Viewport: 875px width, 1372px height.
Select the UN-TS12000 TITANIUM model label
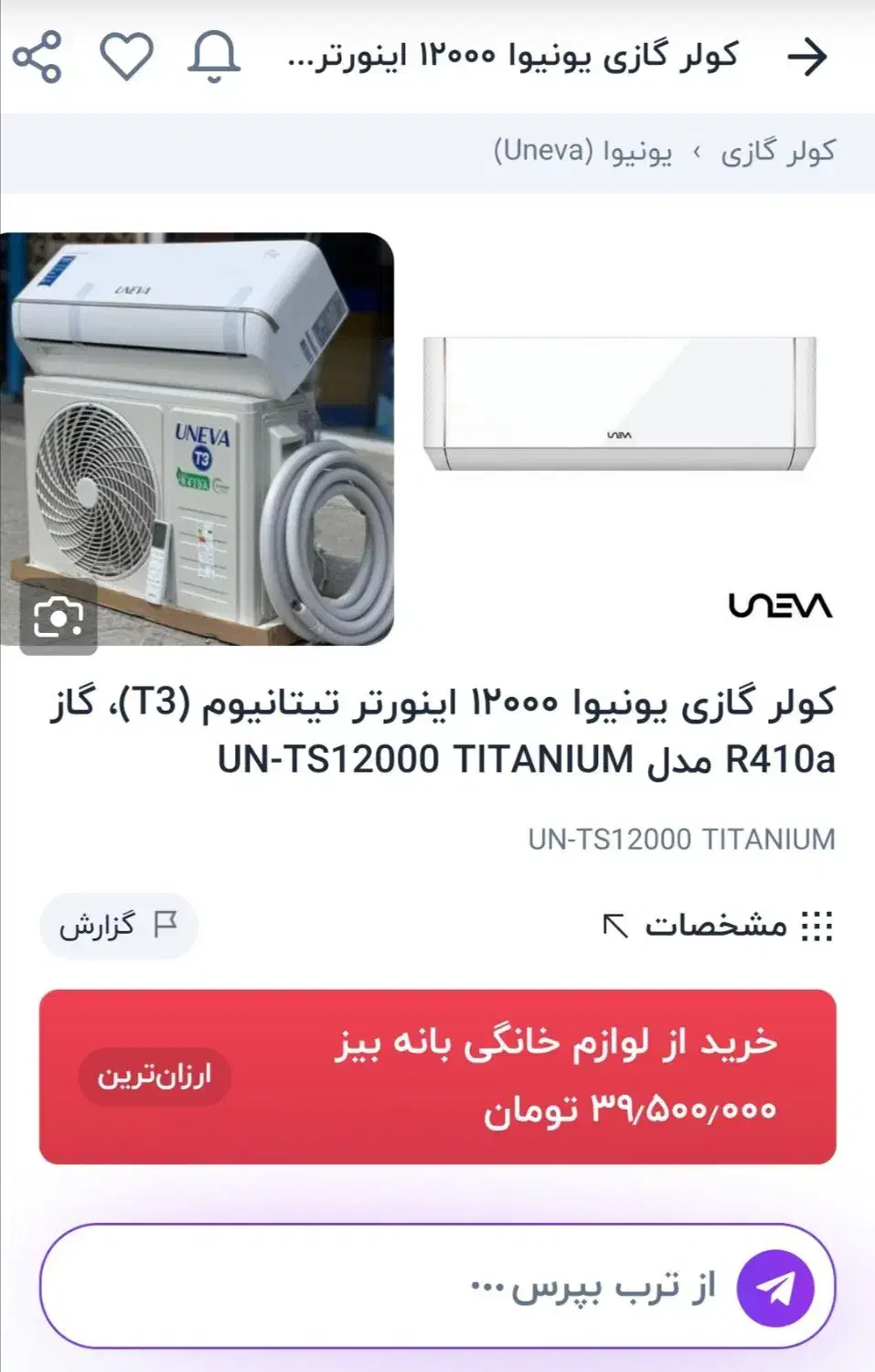[x=678, y=837]
